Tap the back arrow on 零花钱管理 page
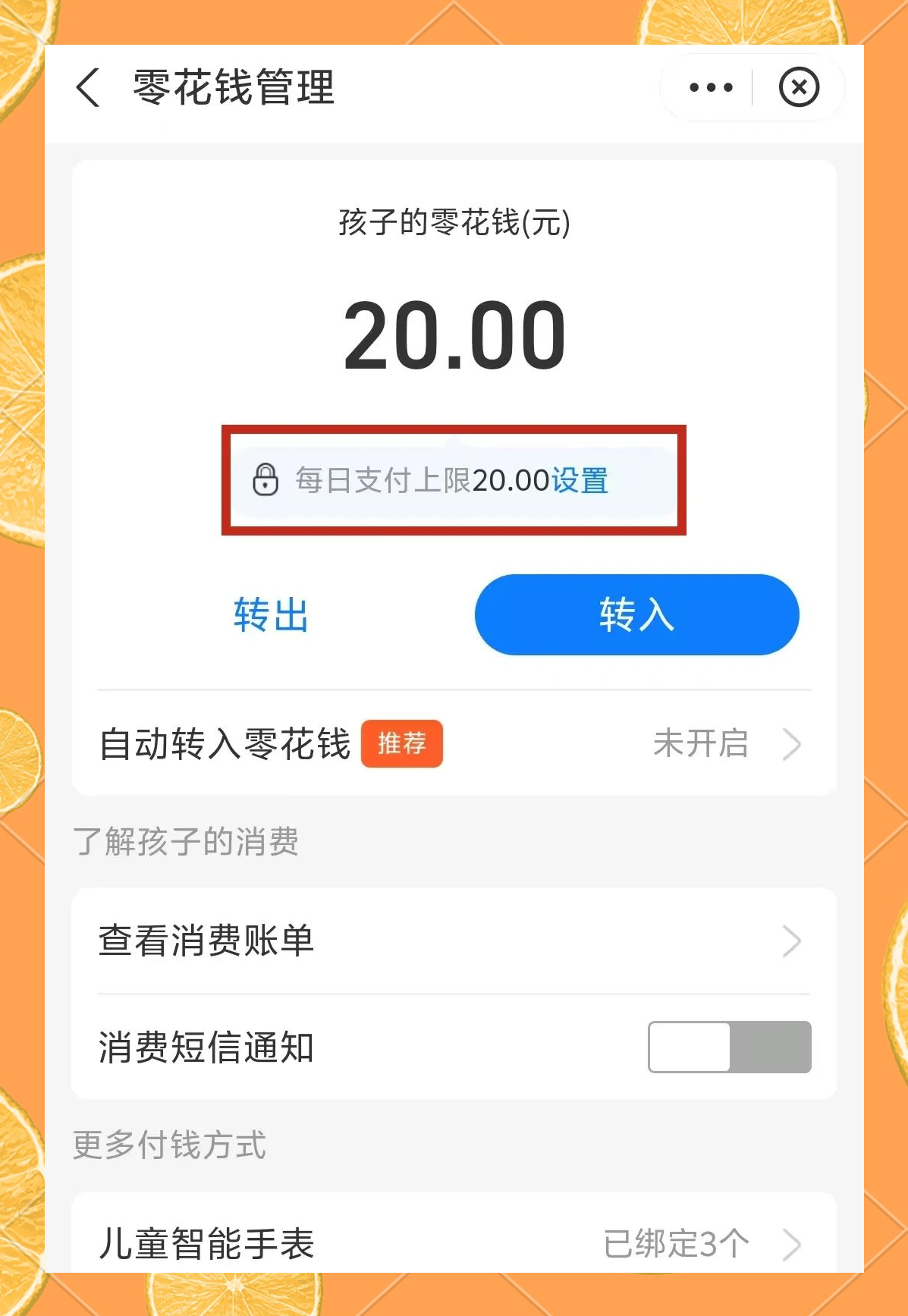The width and height of the screenshot is (908, 1316). [87, 88]
